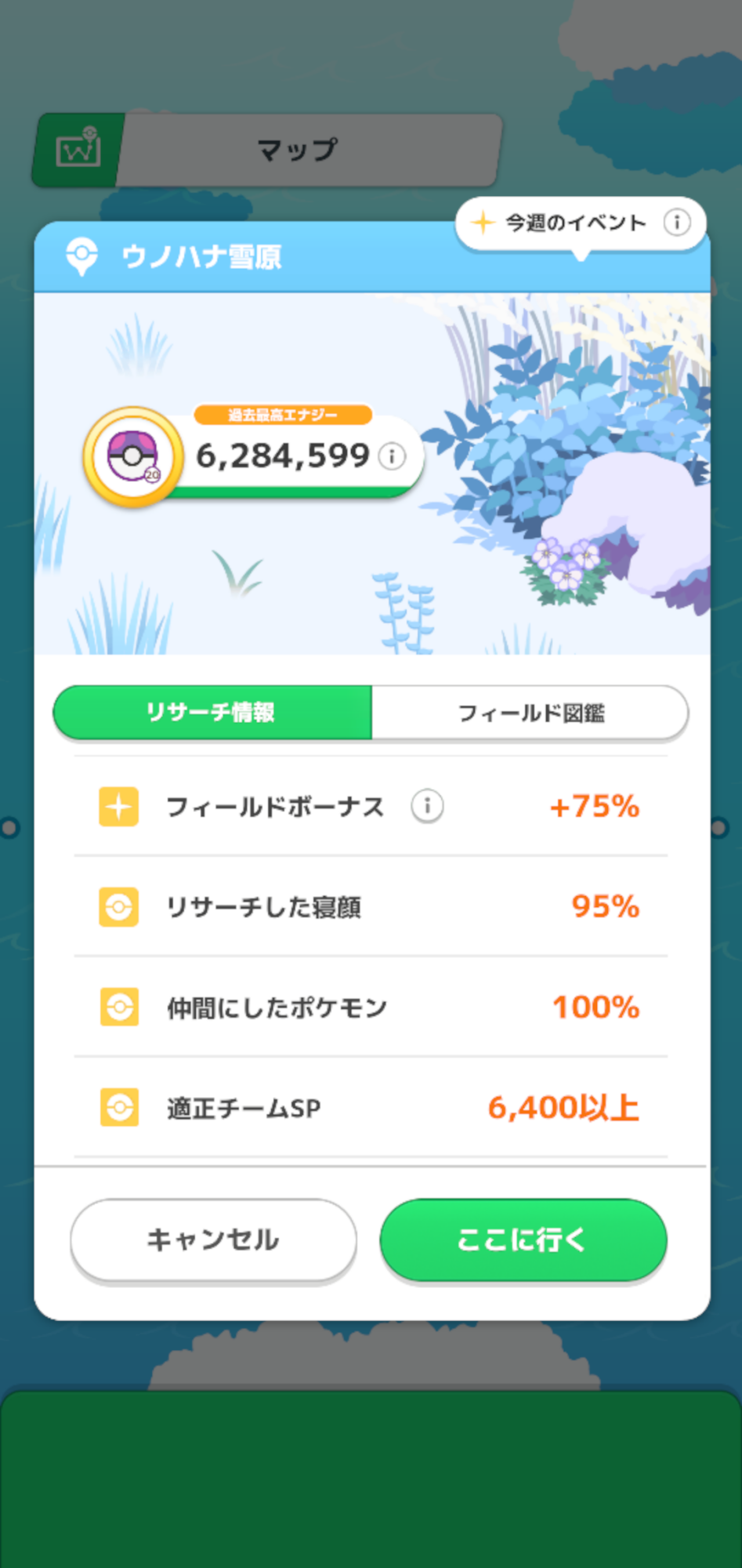Cancel with the キャンセル button
The image size is (742, 1568).
pos(213,1240)
